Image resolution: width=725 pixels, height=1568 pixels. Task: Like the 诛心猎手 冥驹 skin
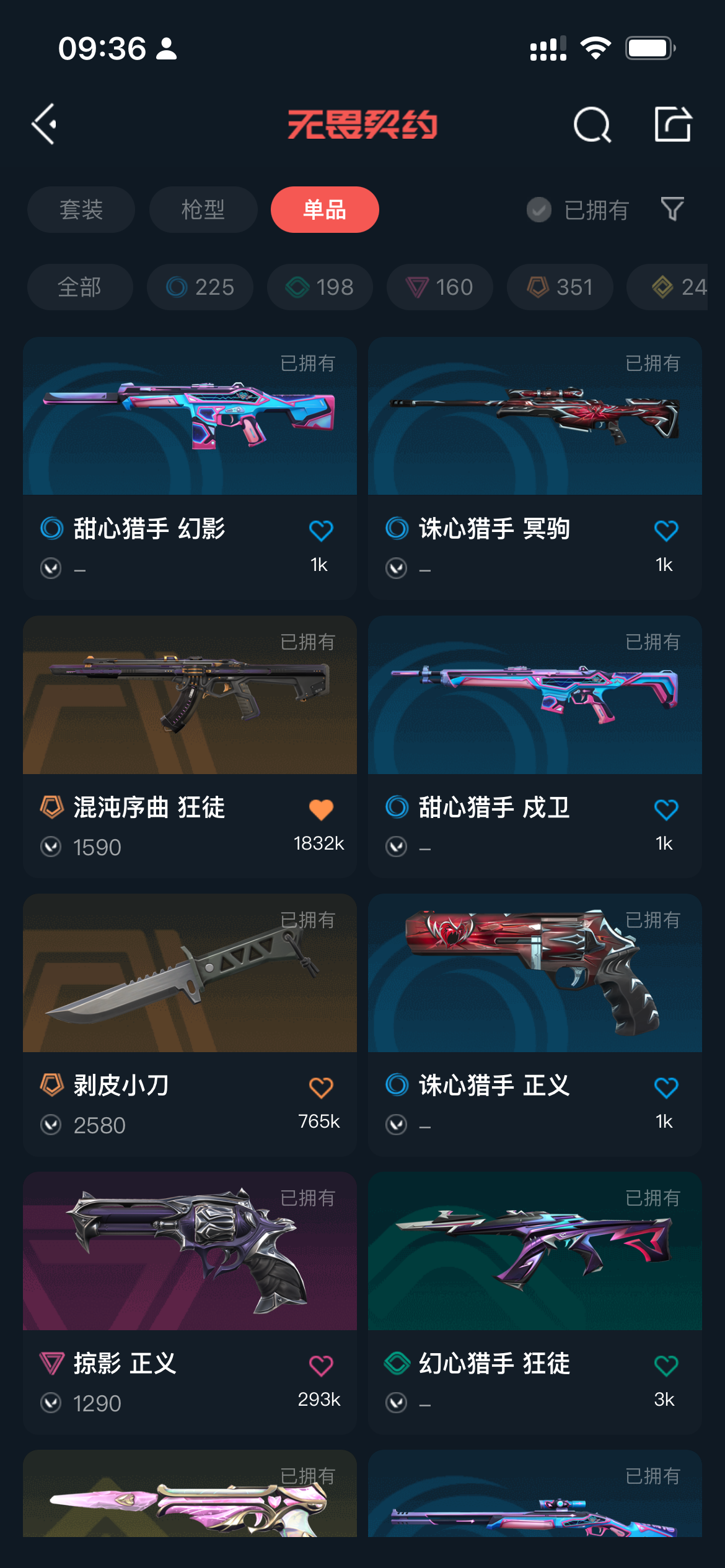[666, 531]
